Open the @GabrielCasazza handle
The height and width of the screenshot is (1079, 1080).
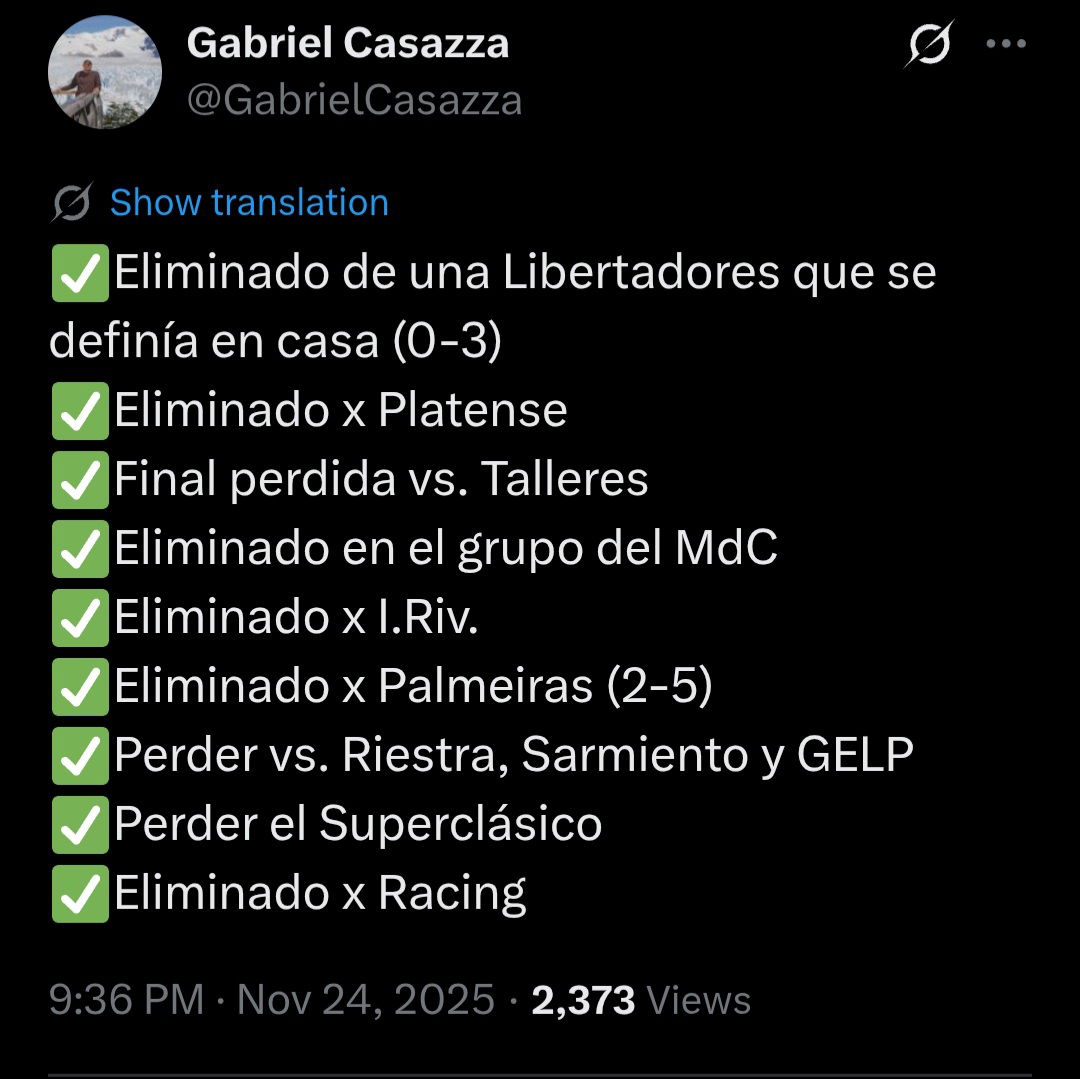coord(354,100)
